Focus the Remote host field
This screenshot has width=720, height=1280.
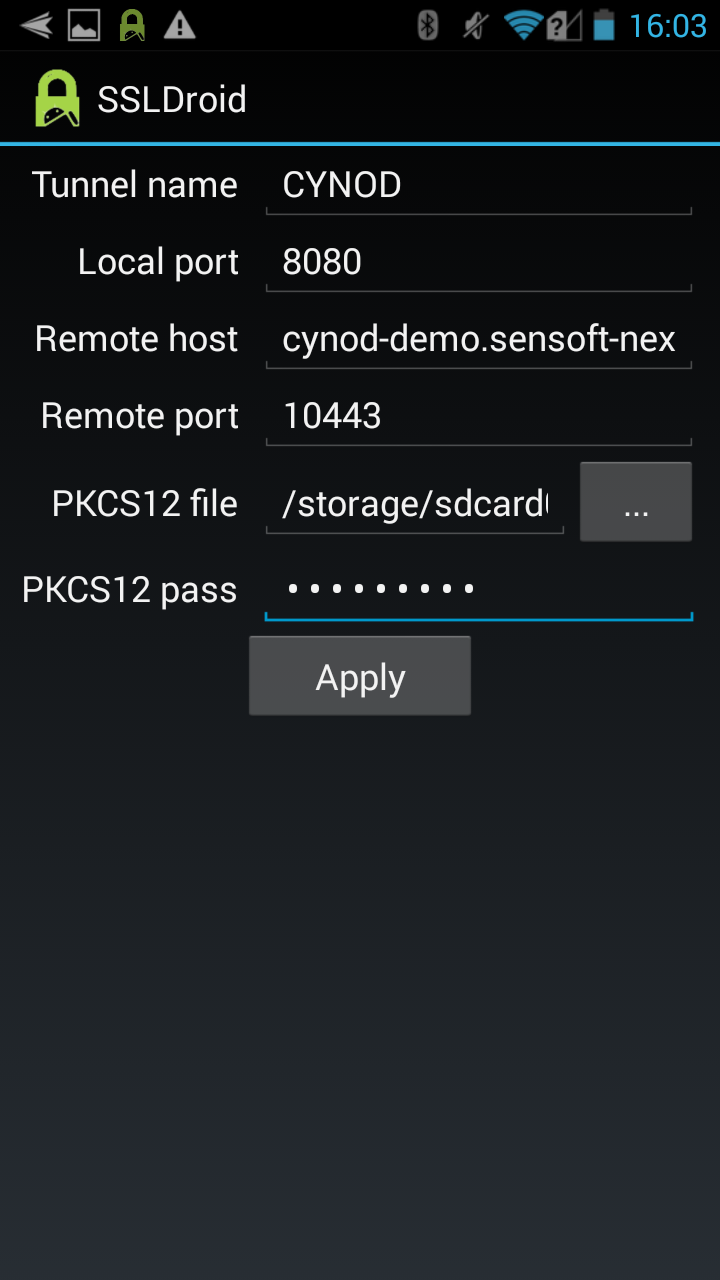click(x=478, y=339)
